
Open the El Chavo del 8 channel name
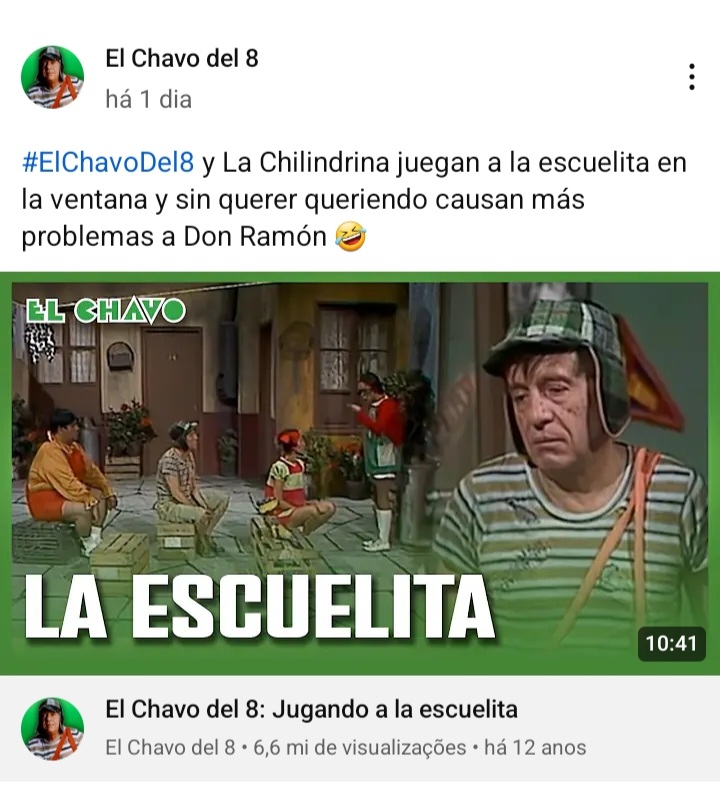tap(182, 59)
